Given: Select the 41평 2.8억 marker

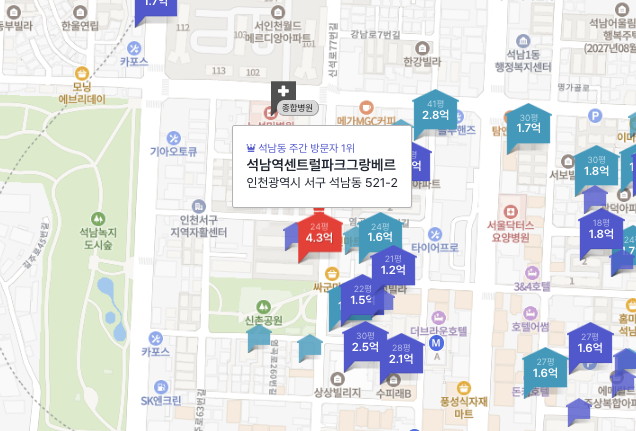Looking at the screenshot, I should click(x=436, y=112).
